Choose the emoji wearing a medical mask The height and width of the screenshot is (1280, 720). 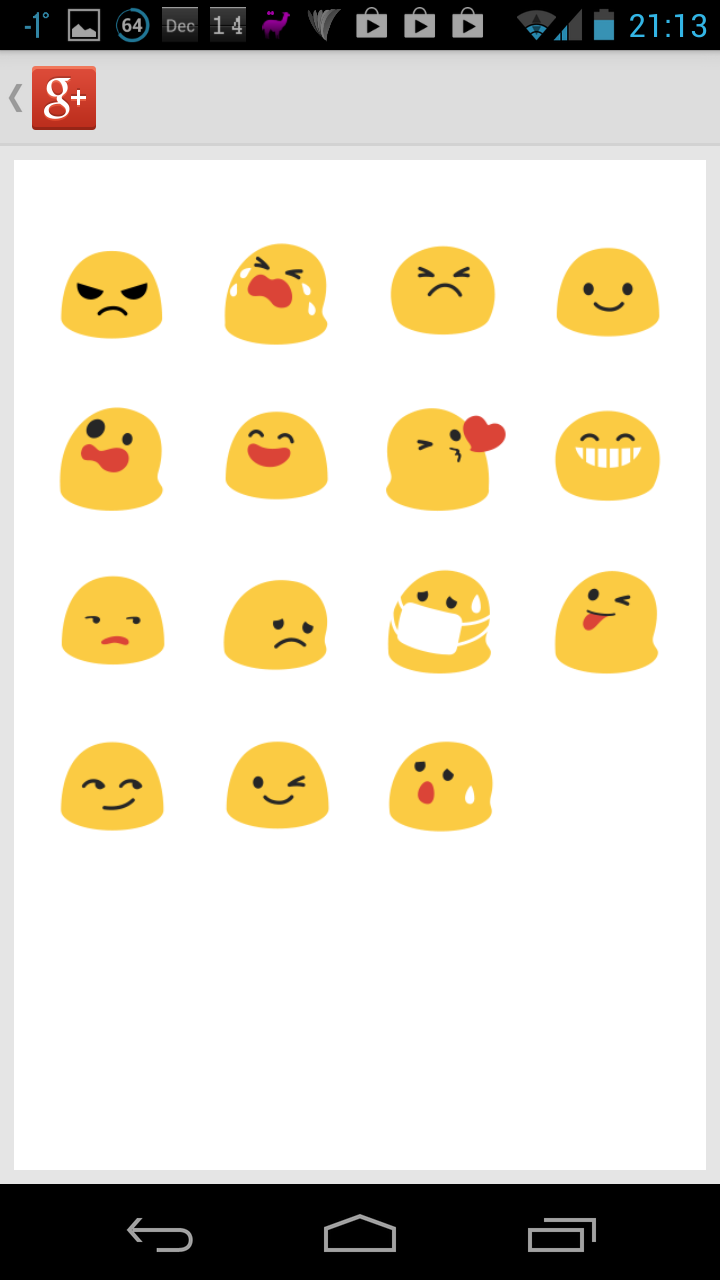440,622
